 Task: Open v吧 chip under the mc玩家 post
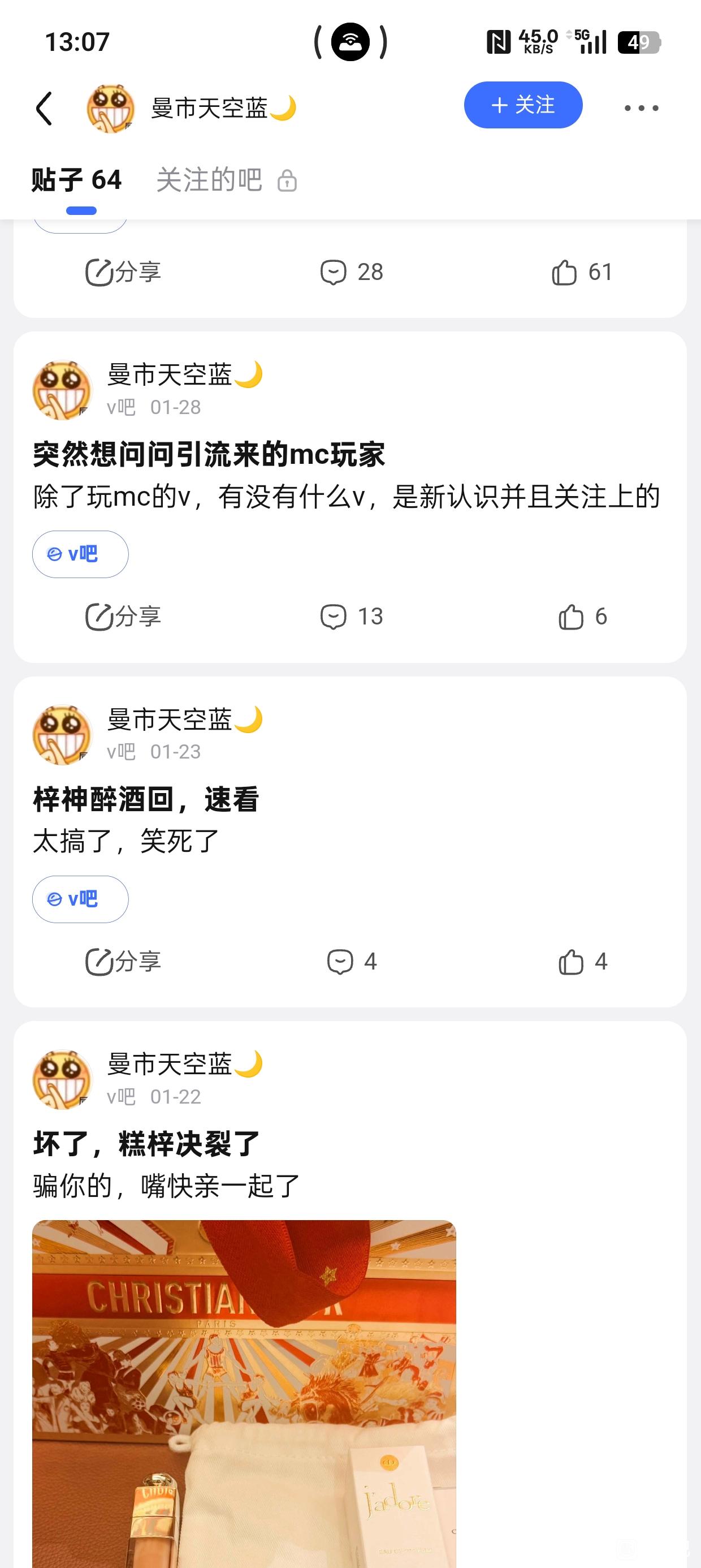pyautogui.click(x=80, y=554)
